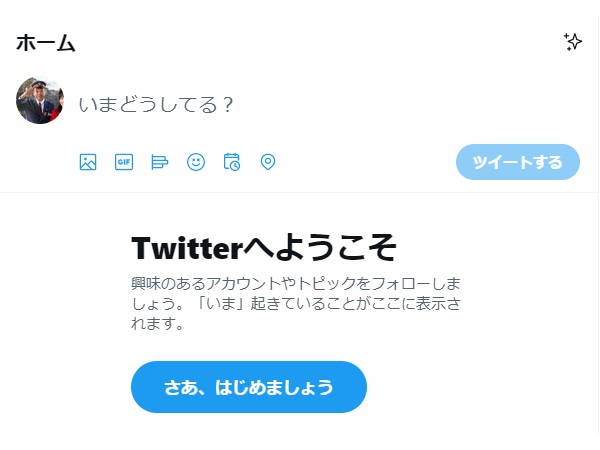Open the emoji picker
This screenshot has width=600, height=450.
(x=196, y=162)
